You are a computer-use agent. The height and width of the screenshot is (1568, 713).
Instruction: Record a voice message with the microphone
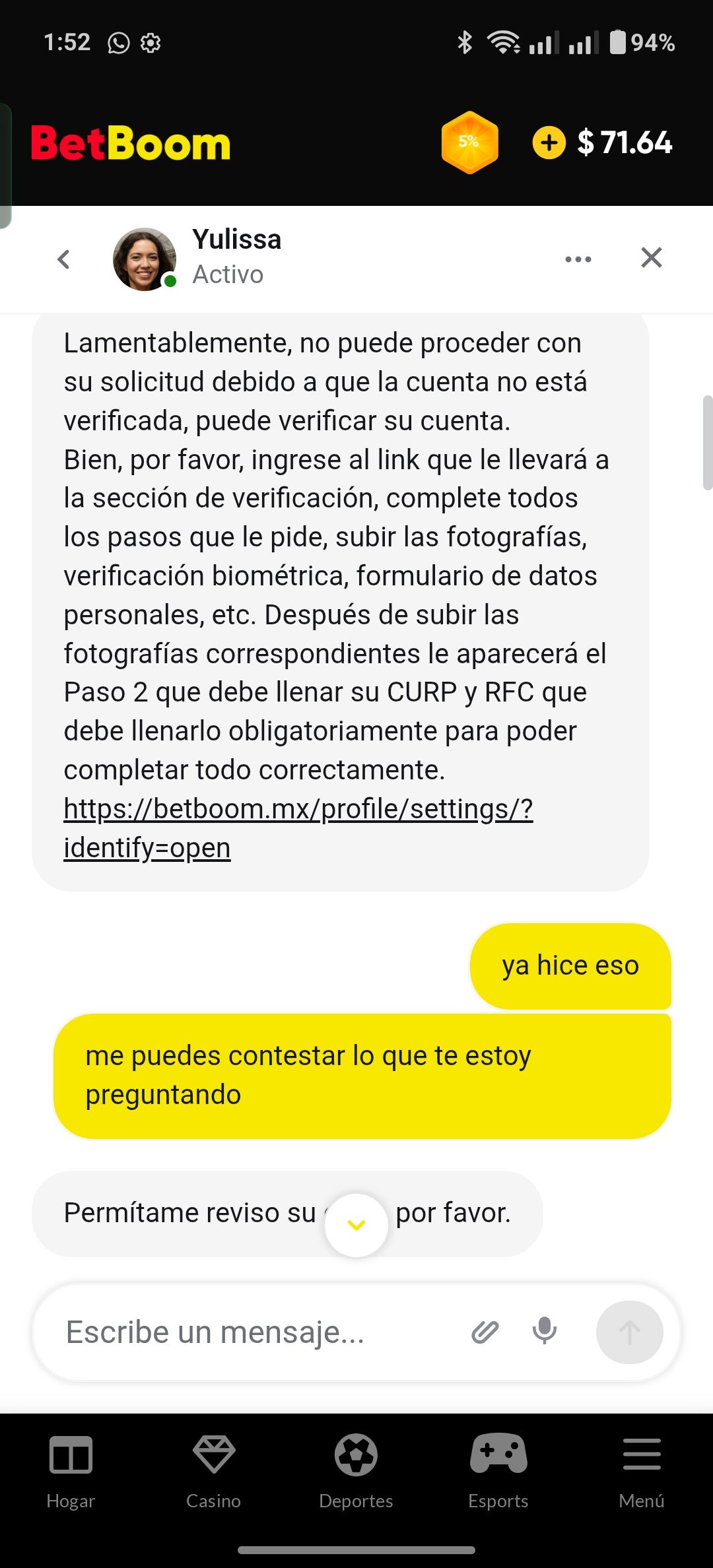tap(545, 1331)
